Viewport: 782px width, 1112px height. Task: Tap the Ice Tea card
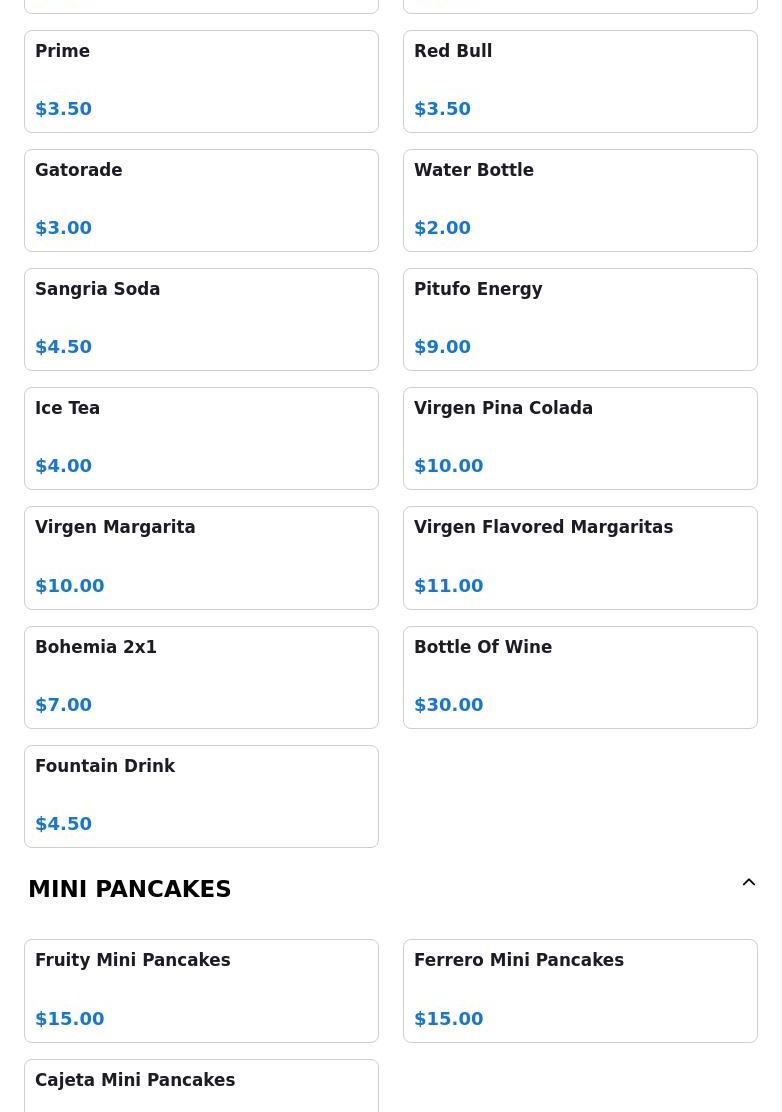pos(201,438)
